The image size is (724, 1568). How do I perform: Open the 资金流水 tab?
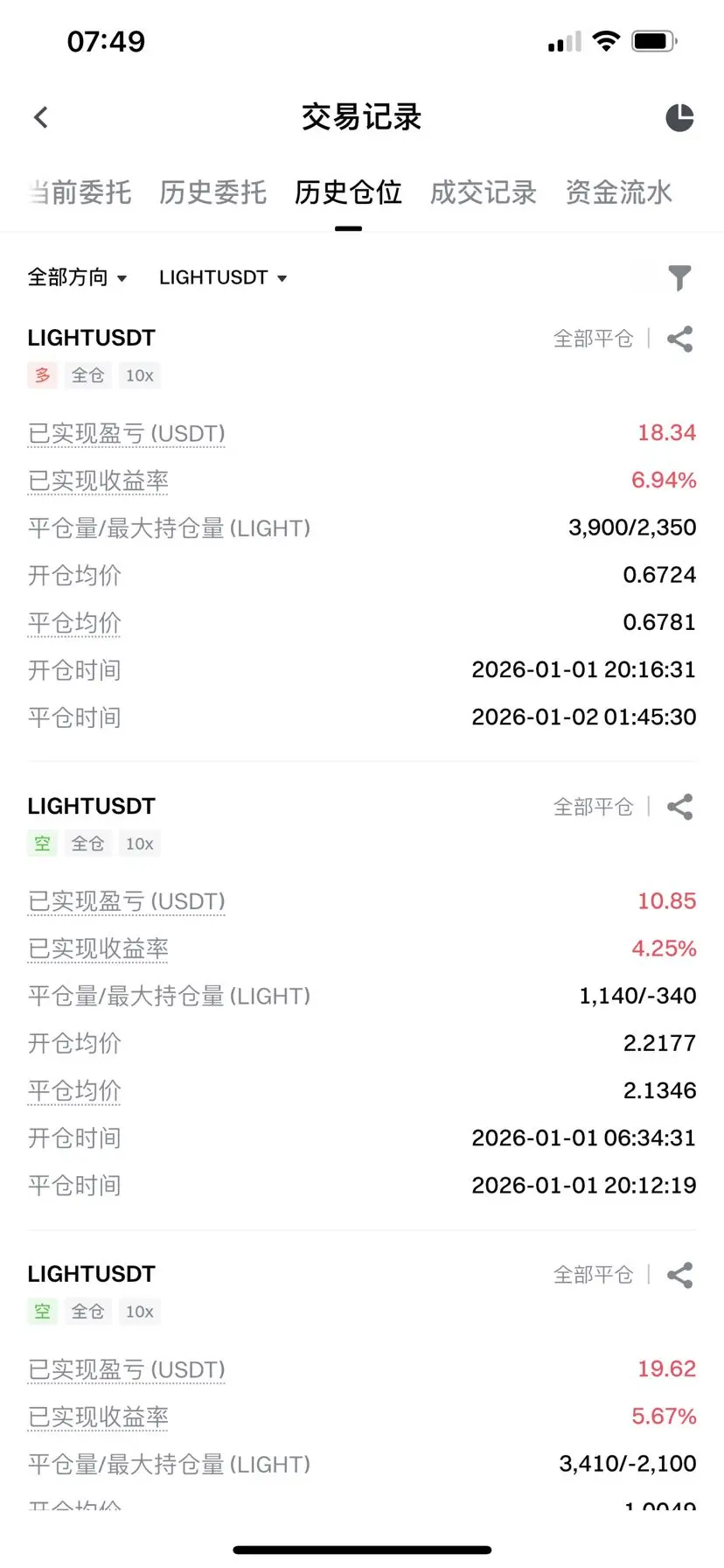[x=618, y=192]
